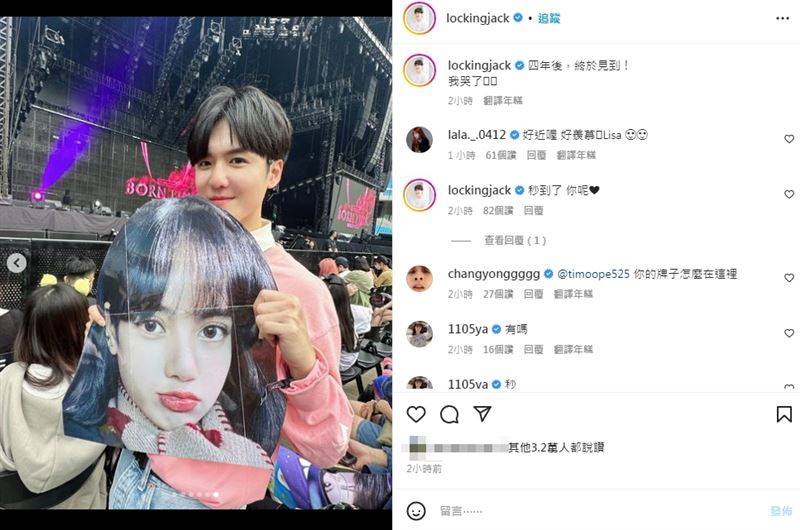Like the post with the heart icon
This screenshot has height=530, width=800.
tap(416, 413)
